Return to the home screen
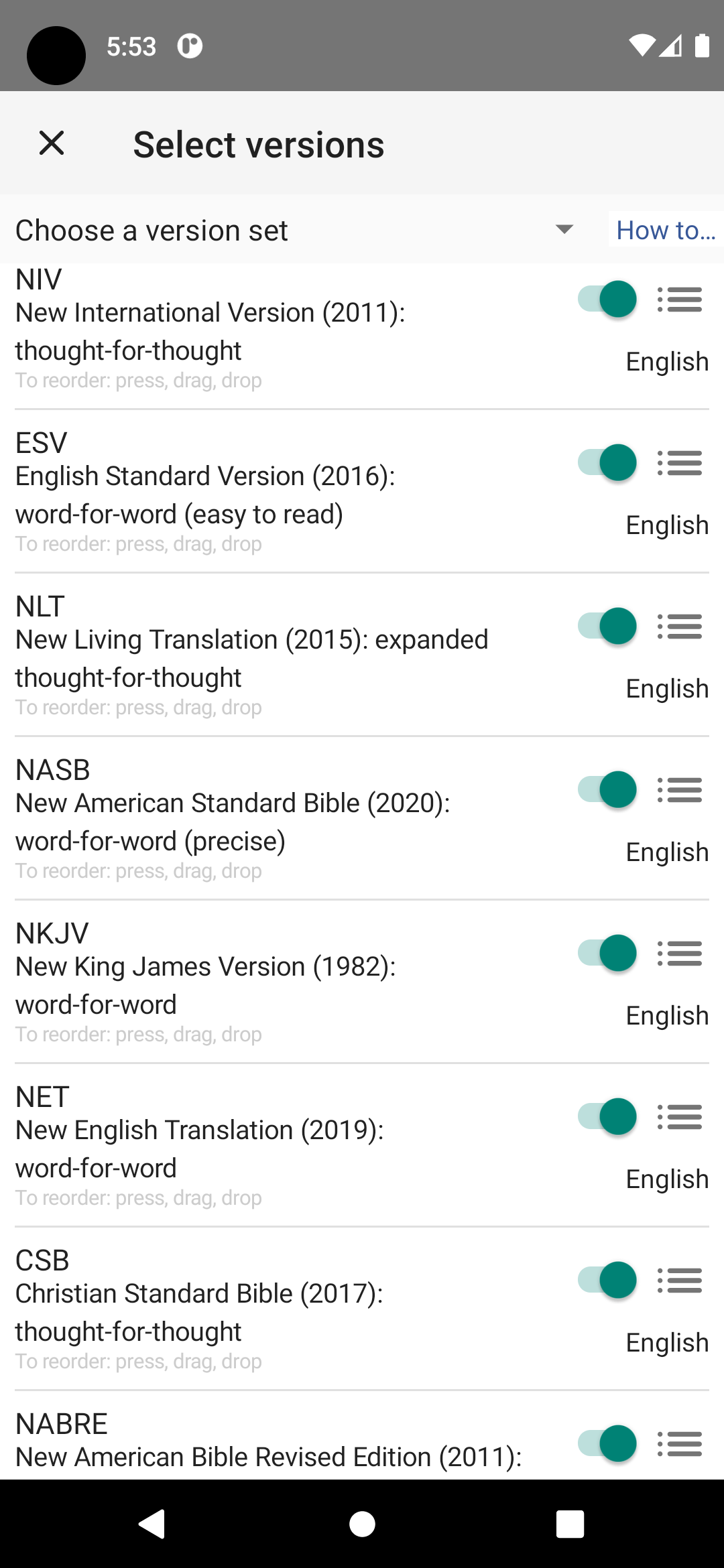724x1568 pixels. point(362,1524)
